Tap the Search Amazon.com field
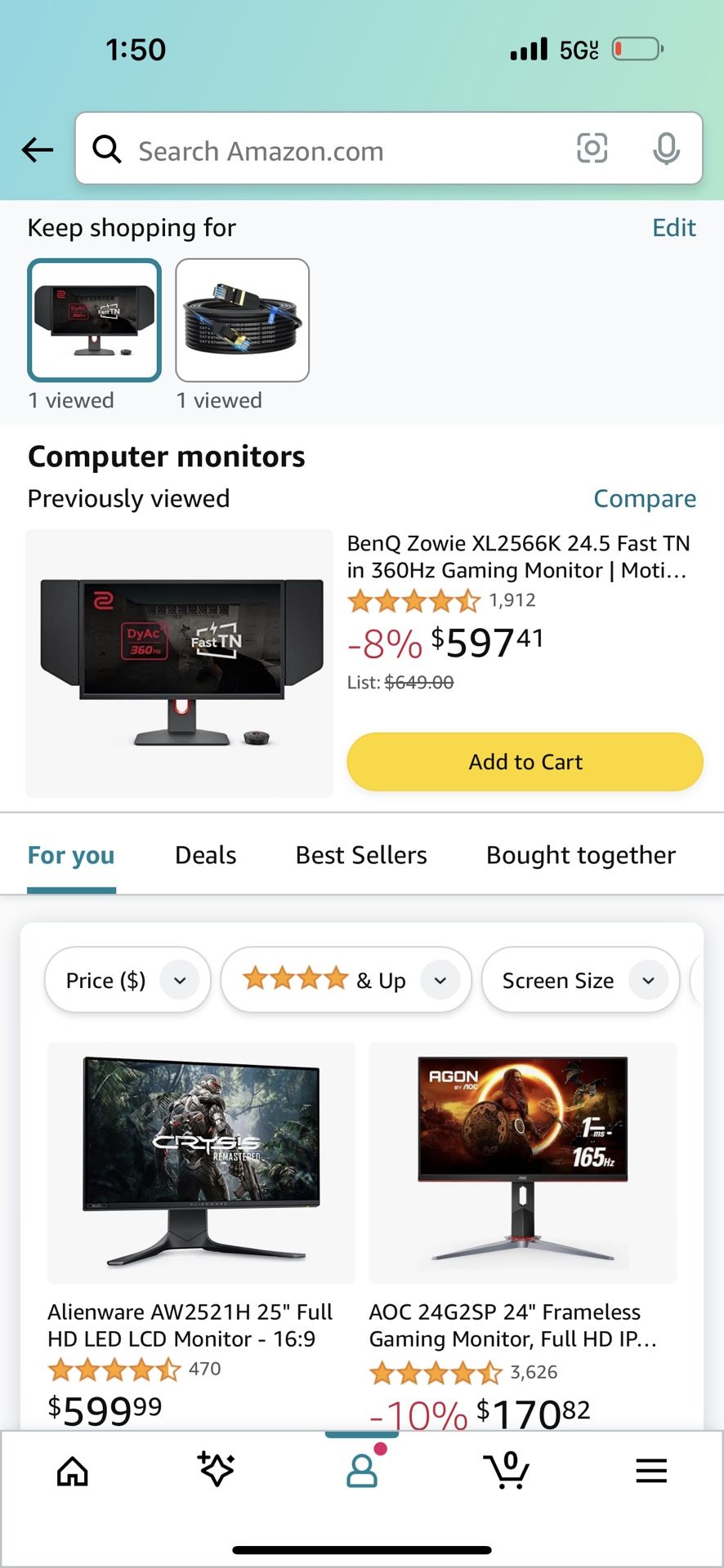724x1568 pixels. (x=327, y=150)
